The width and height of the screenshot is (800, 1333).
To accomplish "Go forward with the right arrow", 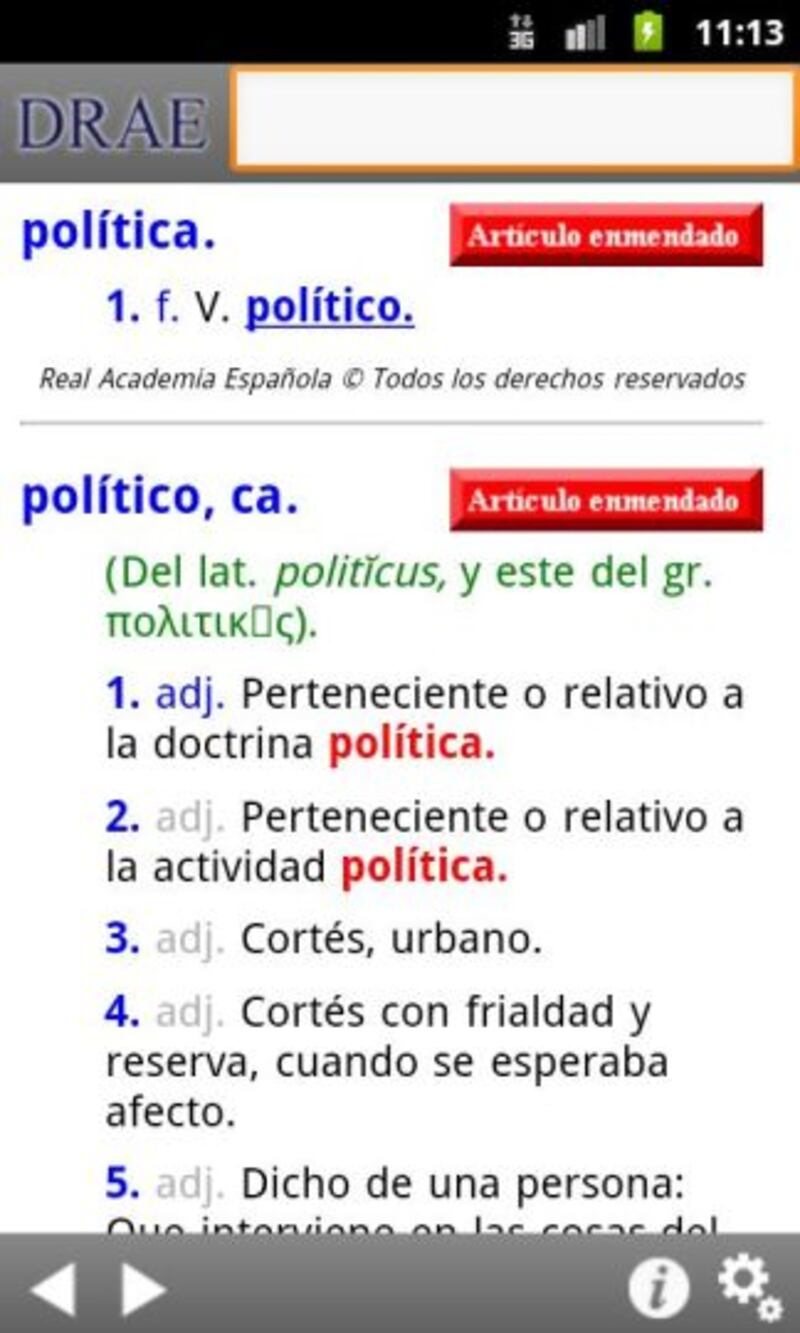I will 144,1288.
